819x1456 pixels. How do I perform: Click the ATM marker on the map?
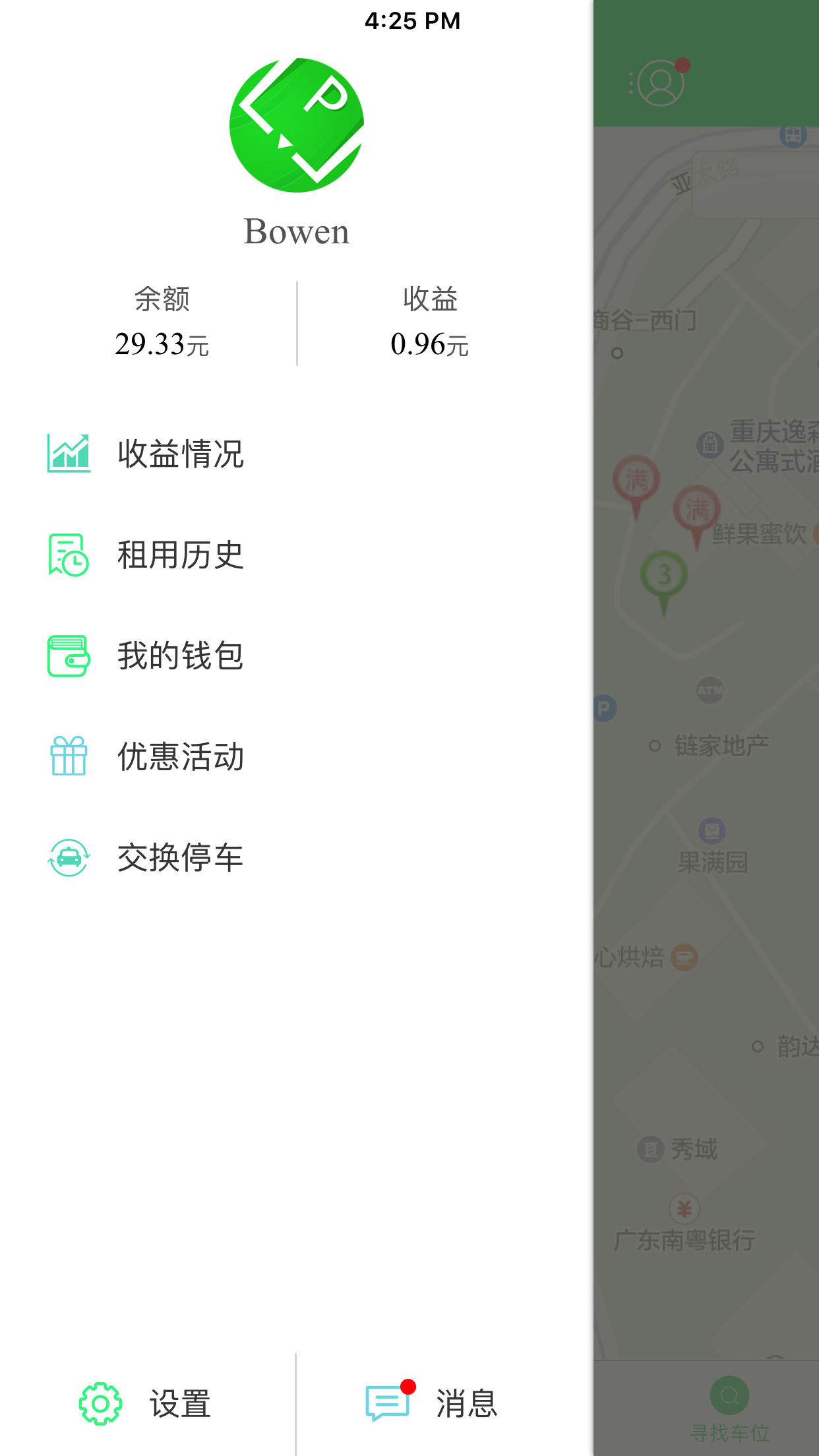[709, 689]
